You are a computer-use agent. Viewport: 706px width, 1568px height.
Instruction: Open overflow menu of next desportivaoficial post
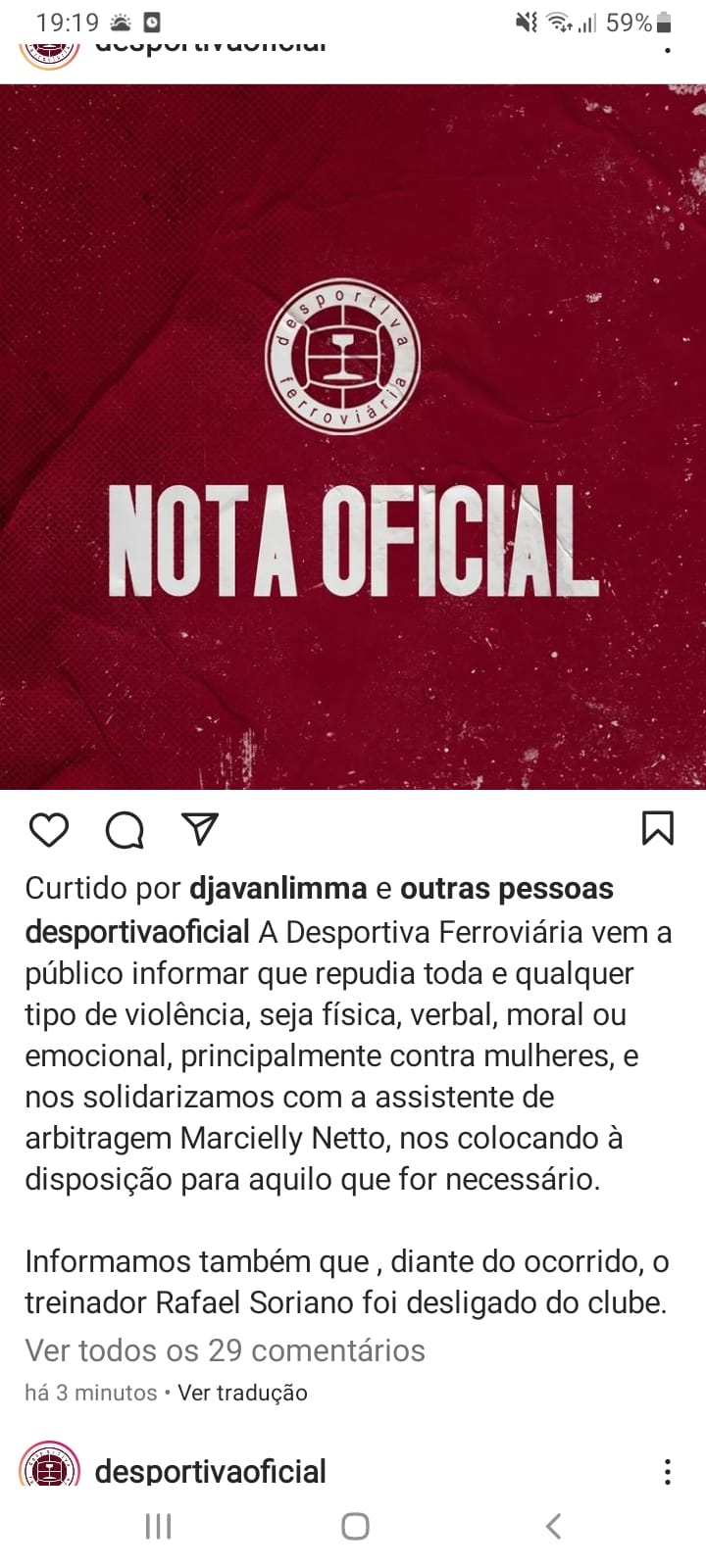click(667, 1471)
